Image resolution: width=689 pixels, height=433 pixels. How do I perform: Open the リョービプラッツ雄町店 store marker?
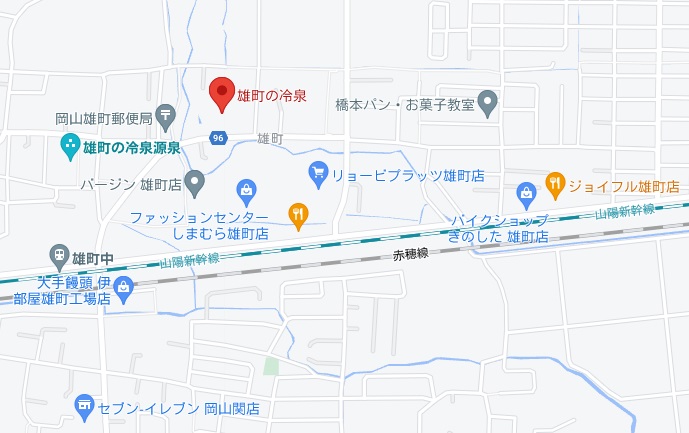[x=318, y=174]
